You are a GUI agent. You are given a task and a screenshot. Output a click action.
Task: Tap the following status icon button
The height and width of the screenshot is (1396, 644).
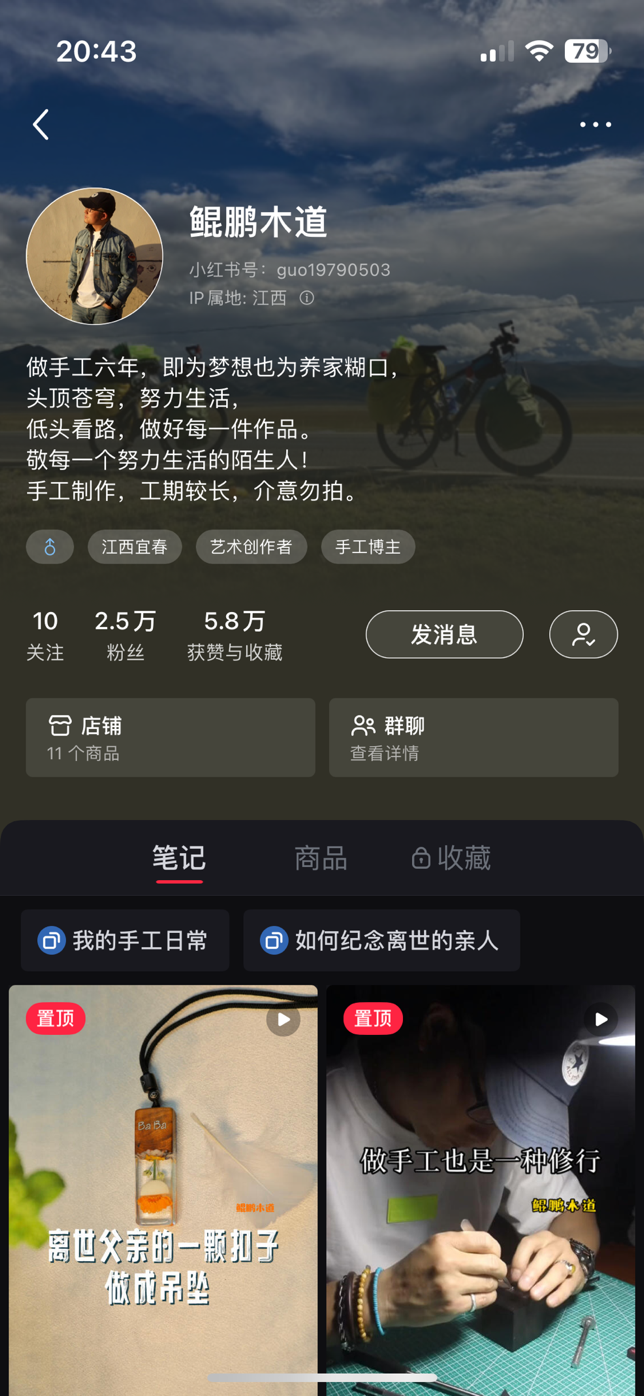coord(583,634)
